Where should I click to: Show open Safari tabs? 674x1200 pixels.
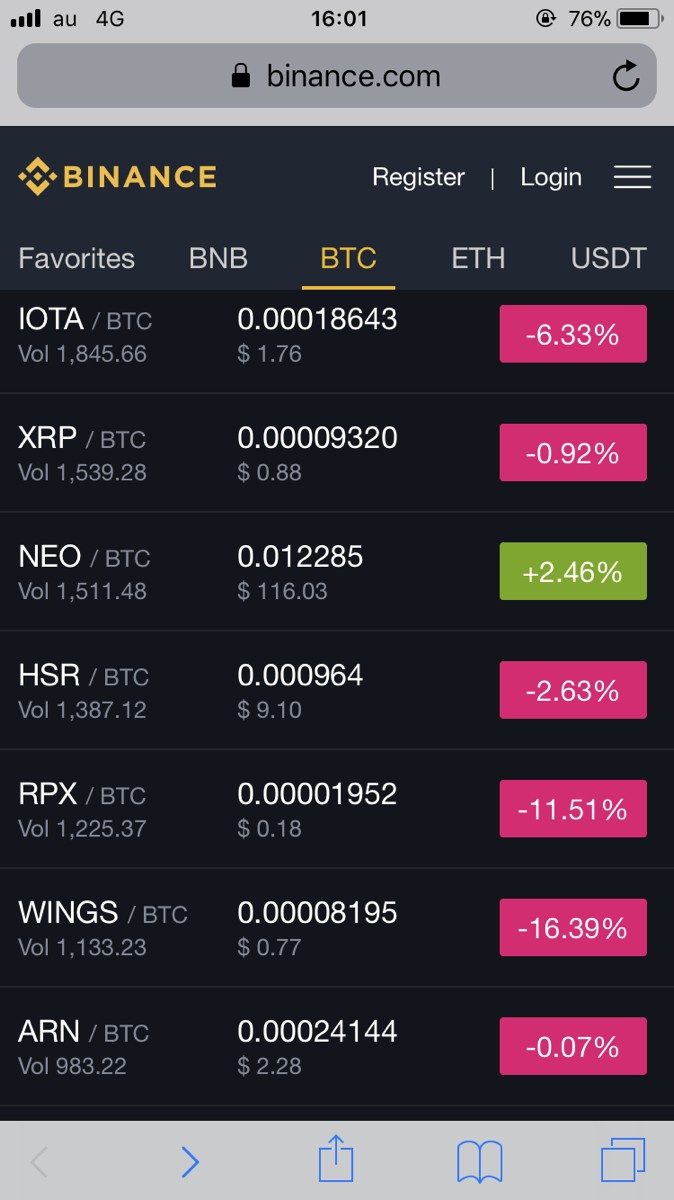coord(622,1162)
